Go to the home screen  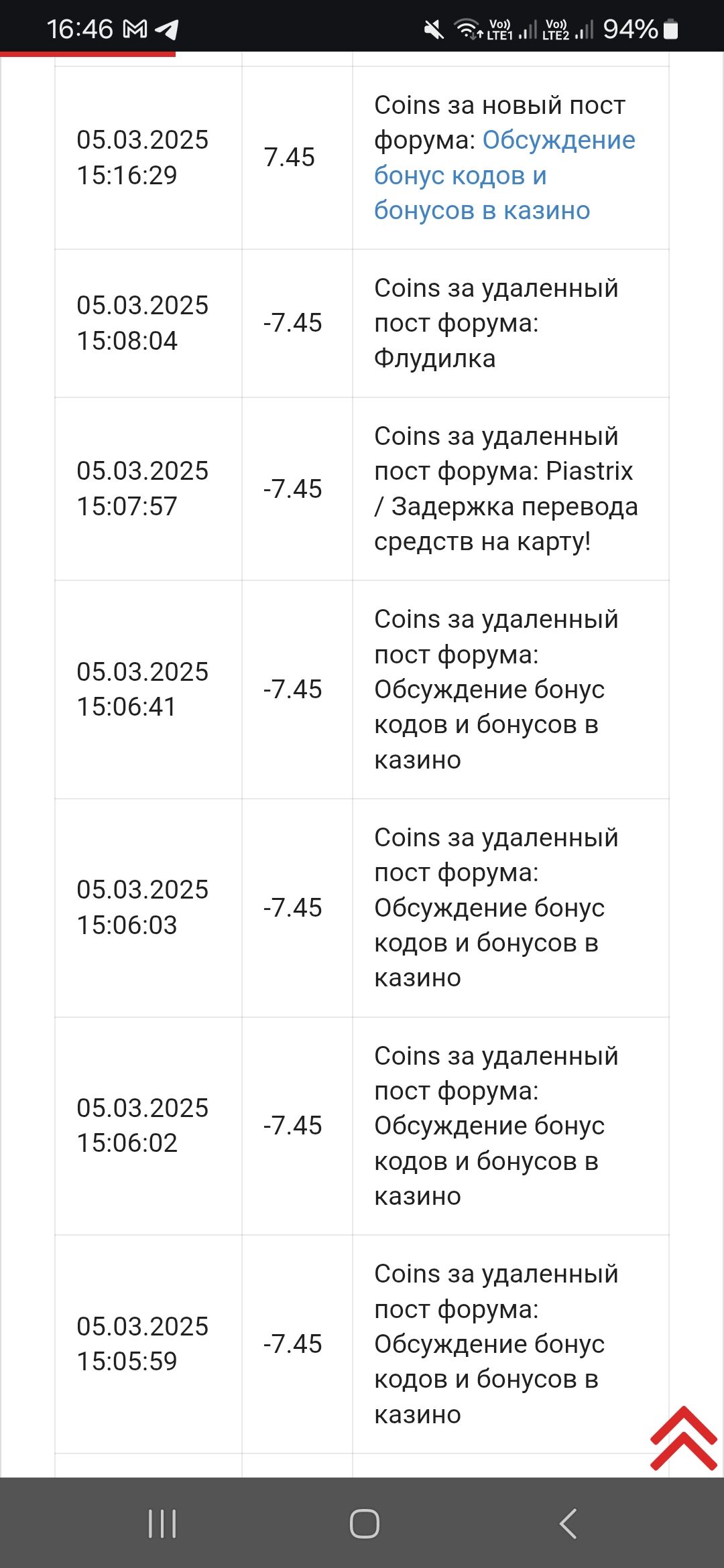tap(364, 1524)
